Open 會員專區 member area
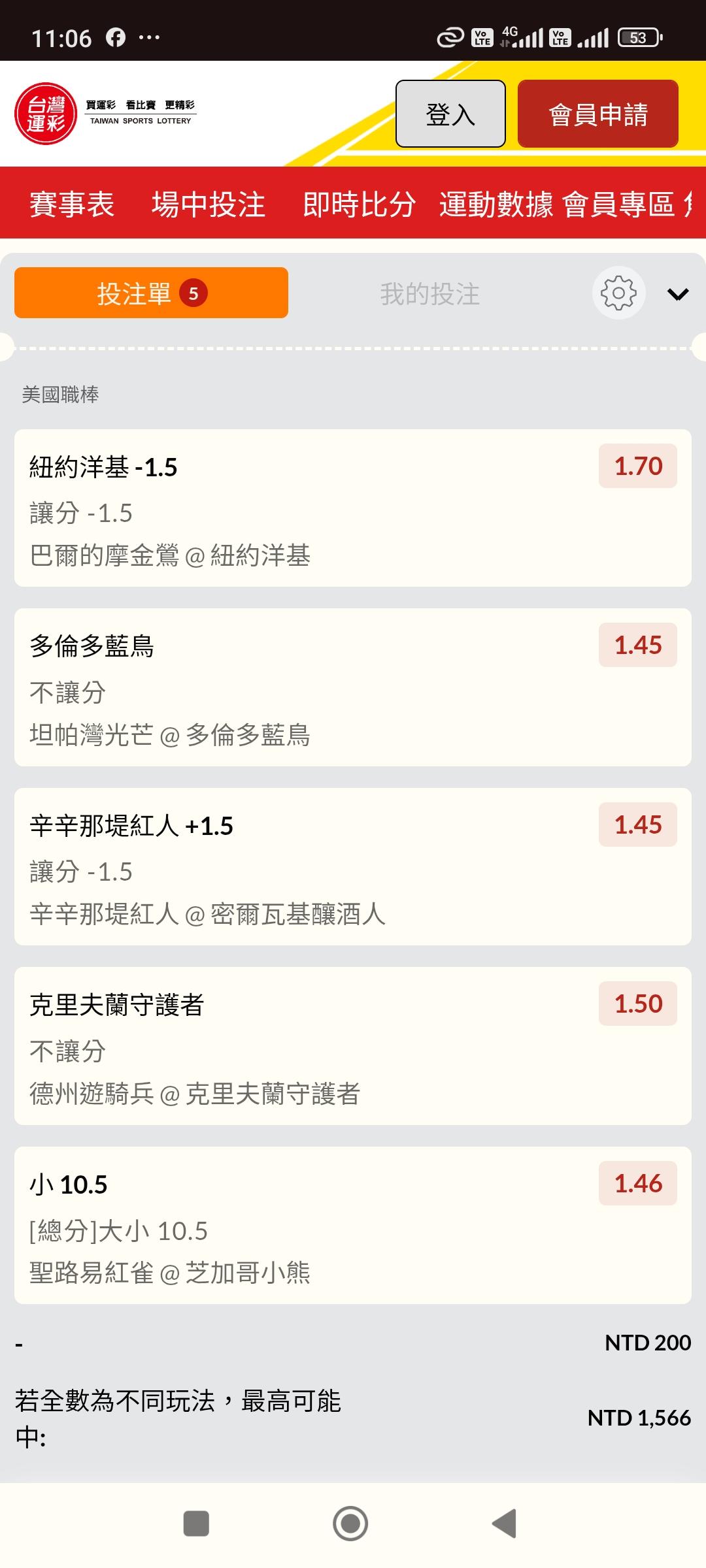This screenshot has height=1568, width=706. (618, 204)
